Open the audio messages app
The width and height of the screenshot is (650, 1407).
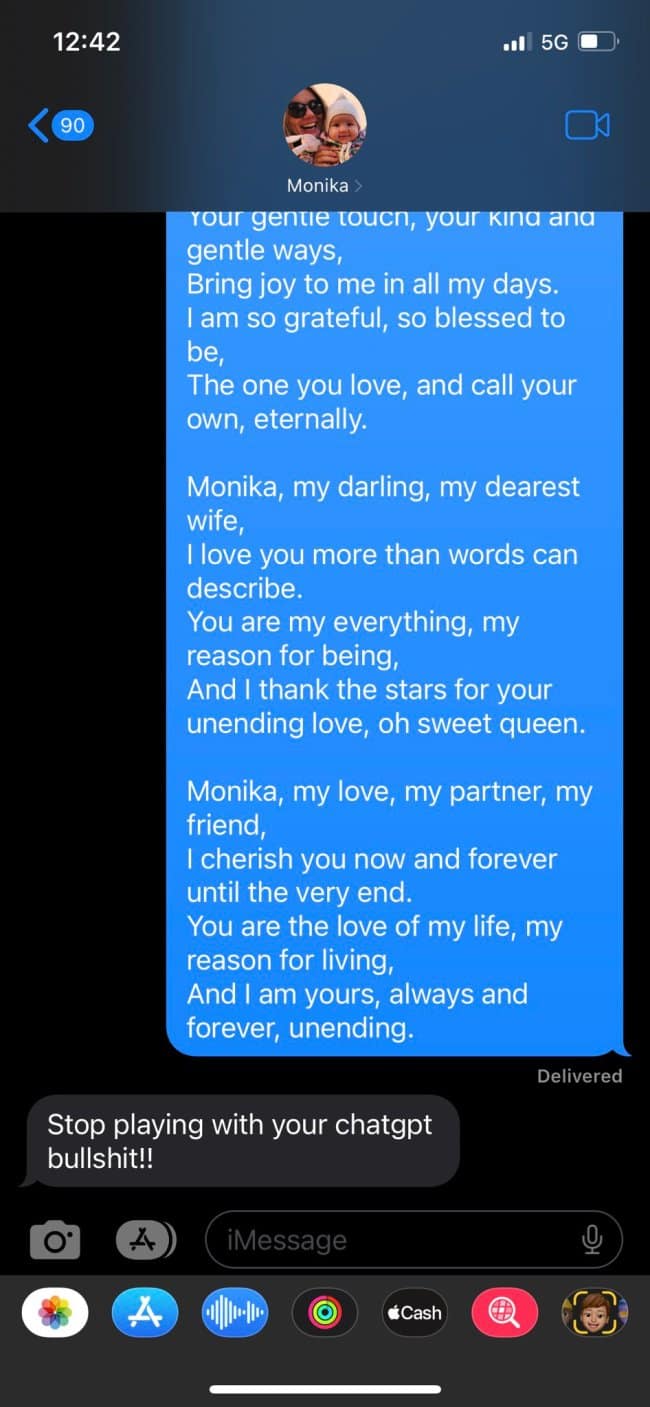(235, 1312)
